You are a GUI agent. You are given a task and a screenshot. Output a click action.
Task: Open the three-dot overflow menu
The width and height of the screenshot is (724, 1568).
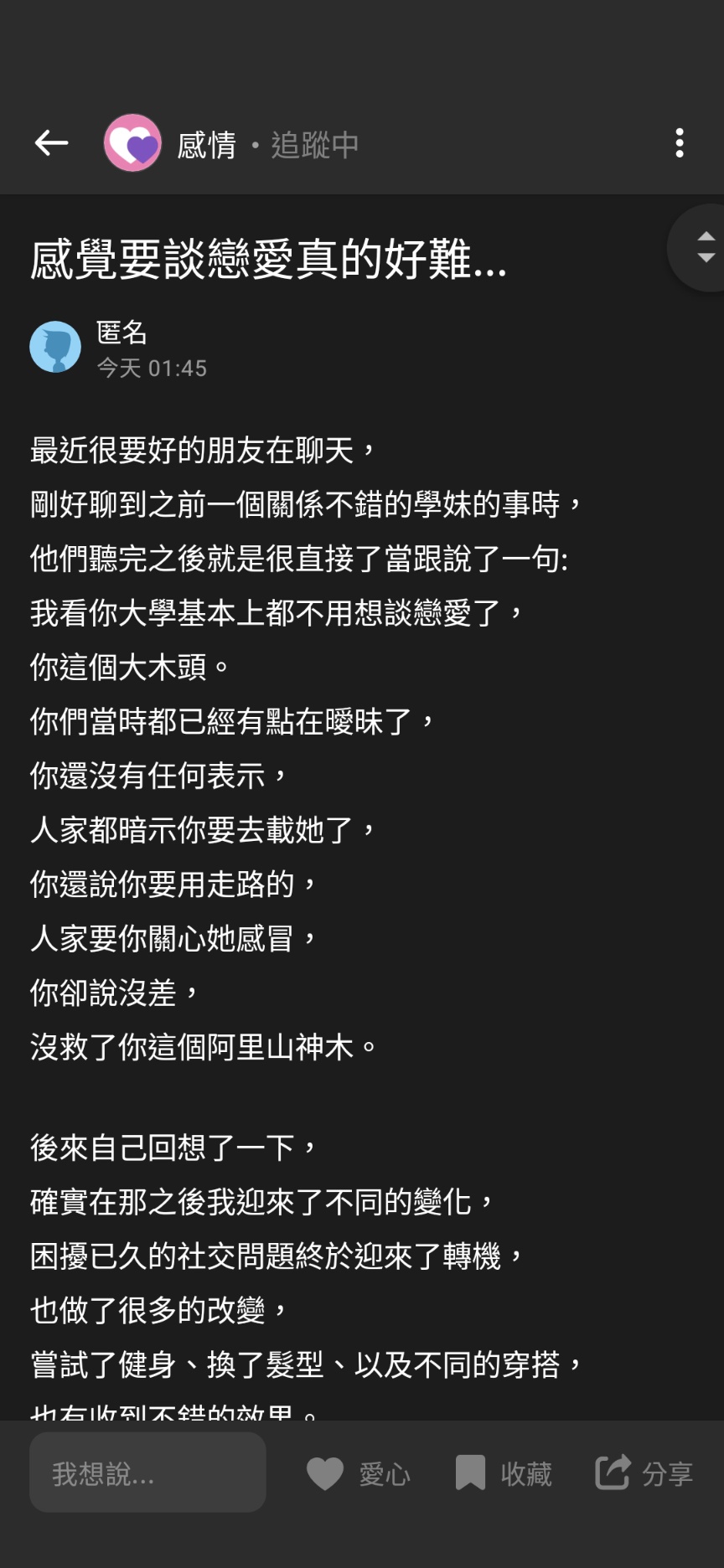tap(679, 143)
